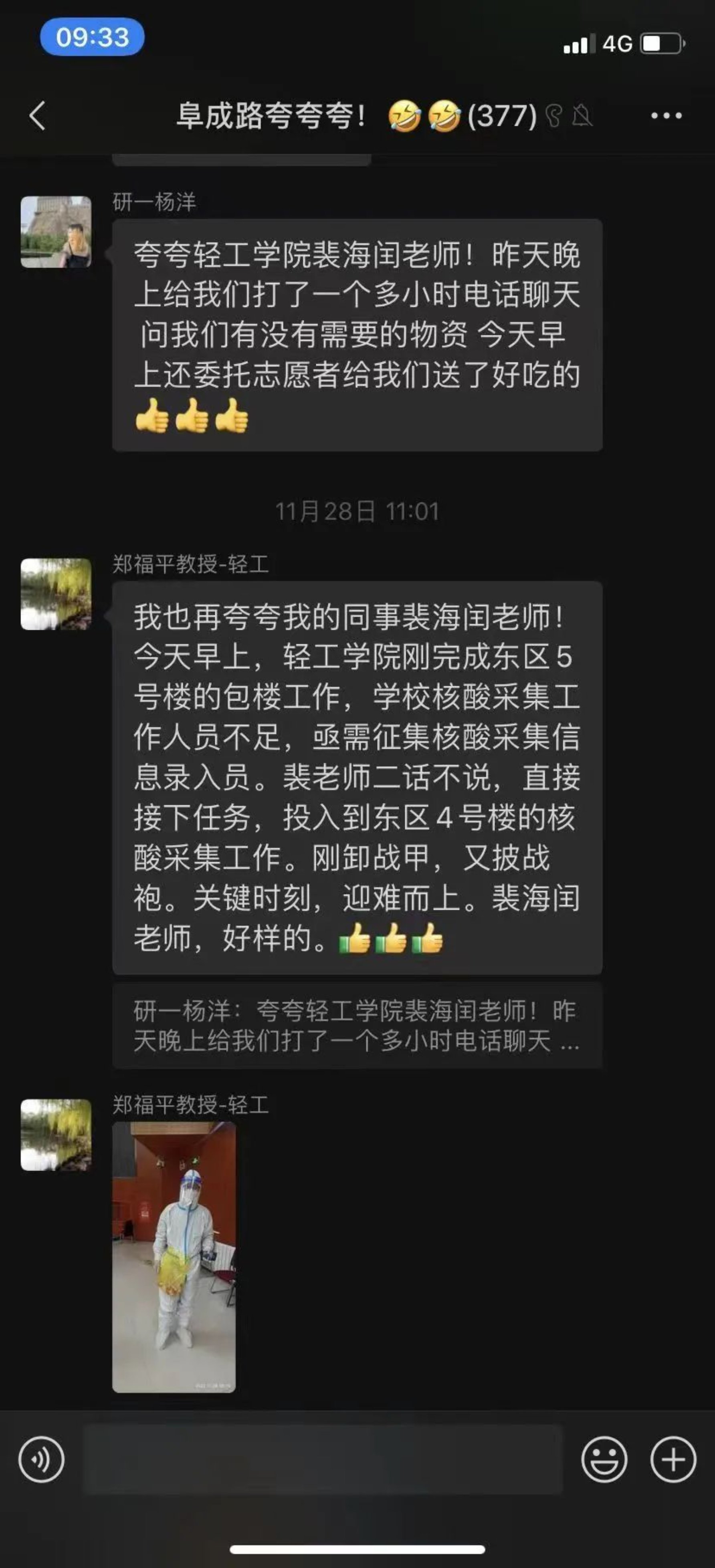
Task: Go back from the group chat
Action: [37, 116]
